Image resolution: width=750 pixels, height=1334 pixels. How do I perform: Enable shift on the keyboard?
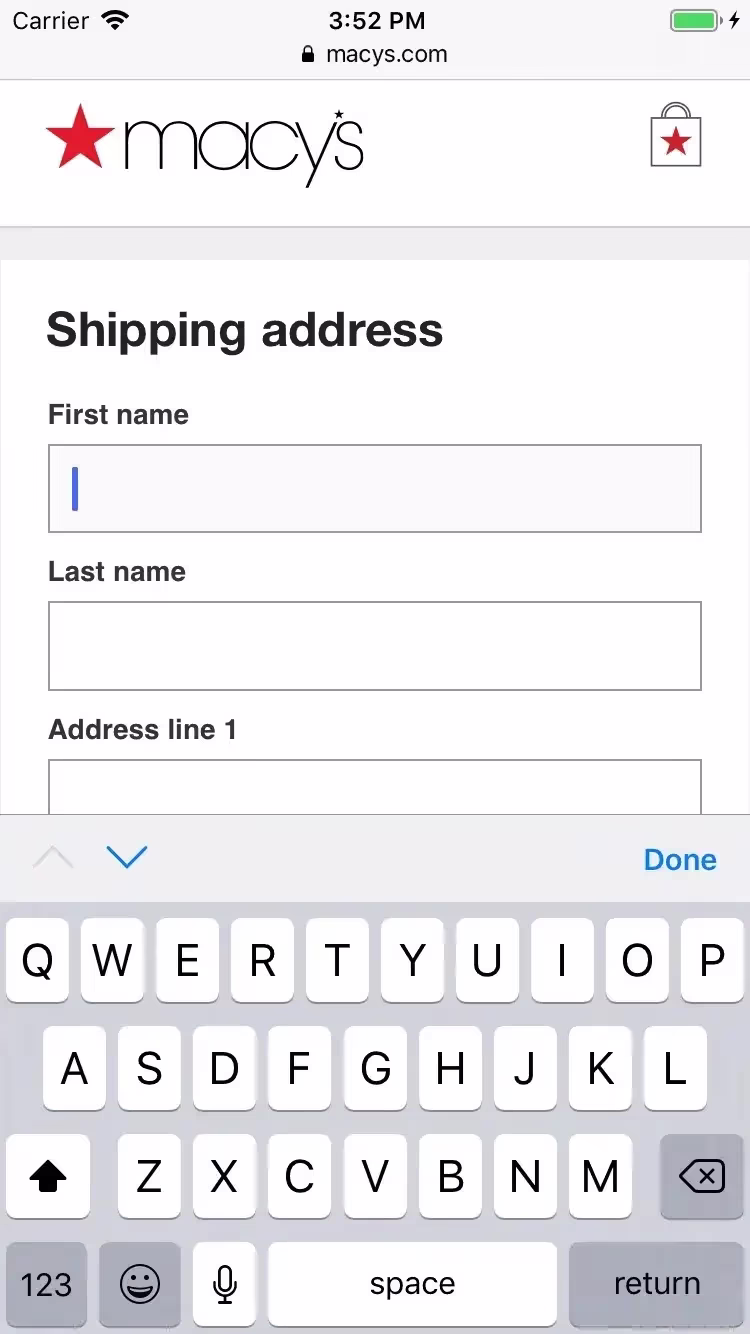tap(48, 1177)
